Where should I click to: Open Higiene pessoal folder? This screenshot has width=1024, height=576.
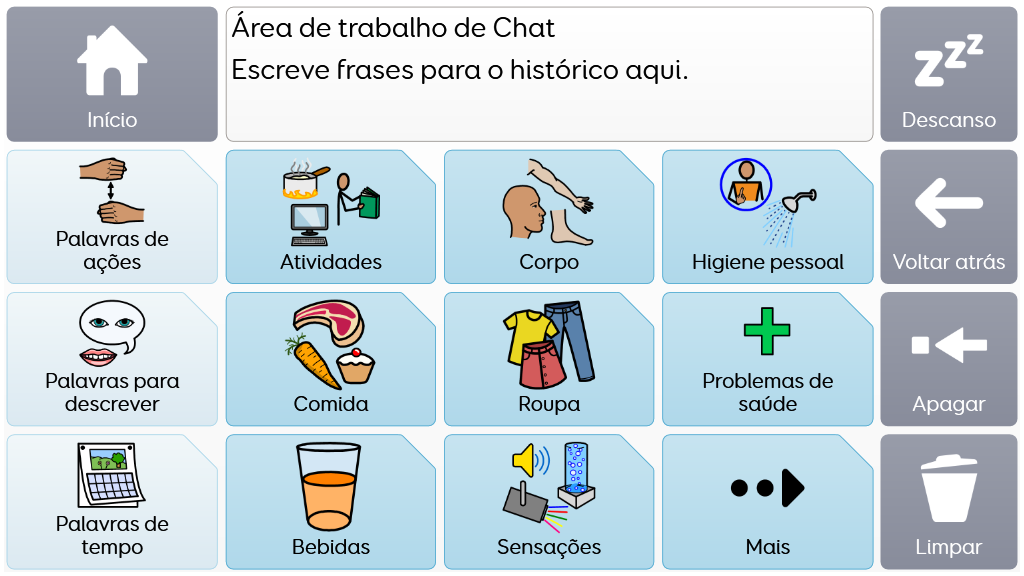click(x=767, y=217)
